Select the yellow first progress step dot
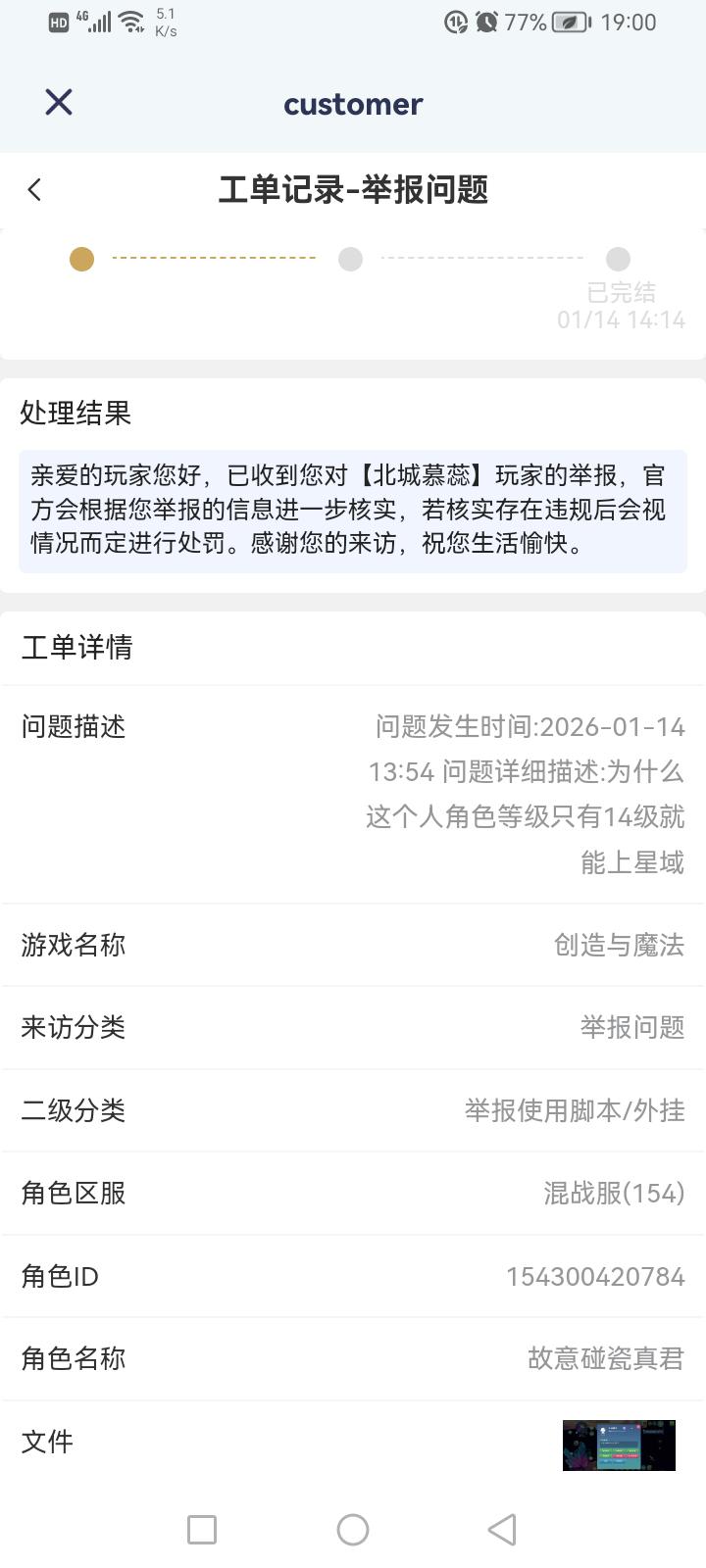This screenshot has width=706, height=1568. click(x=82, y=259)
